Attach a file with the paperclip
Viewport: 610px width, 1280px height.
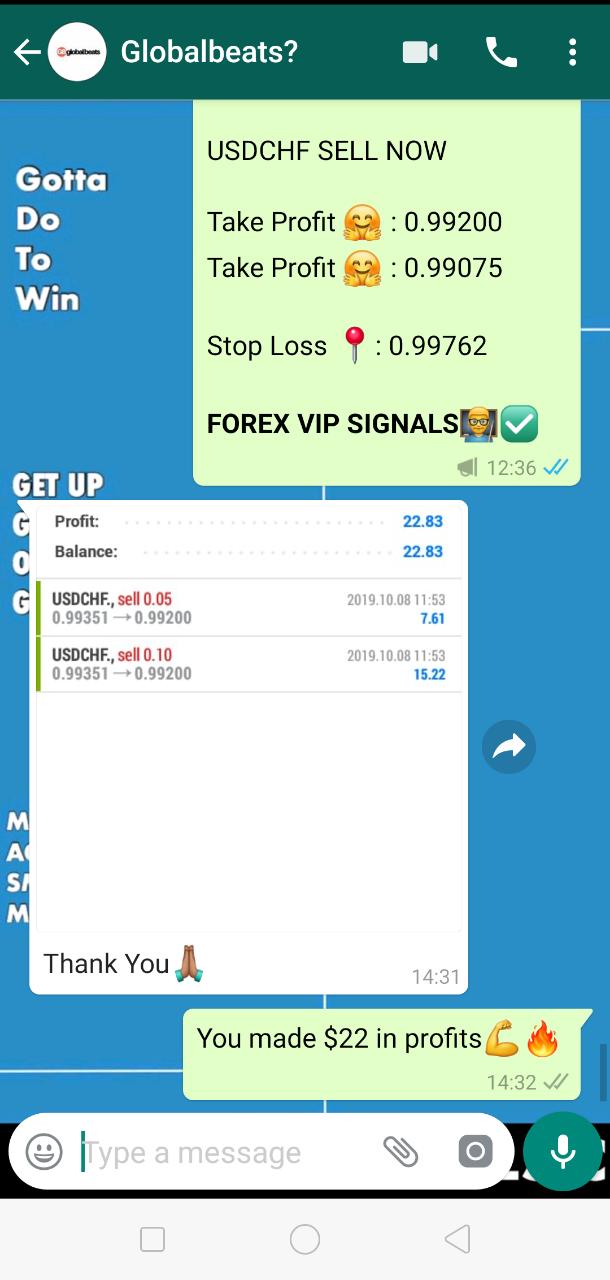click(401, 1152)
